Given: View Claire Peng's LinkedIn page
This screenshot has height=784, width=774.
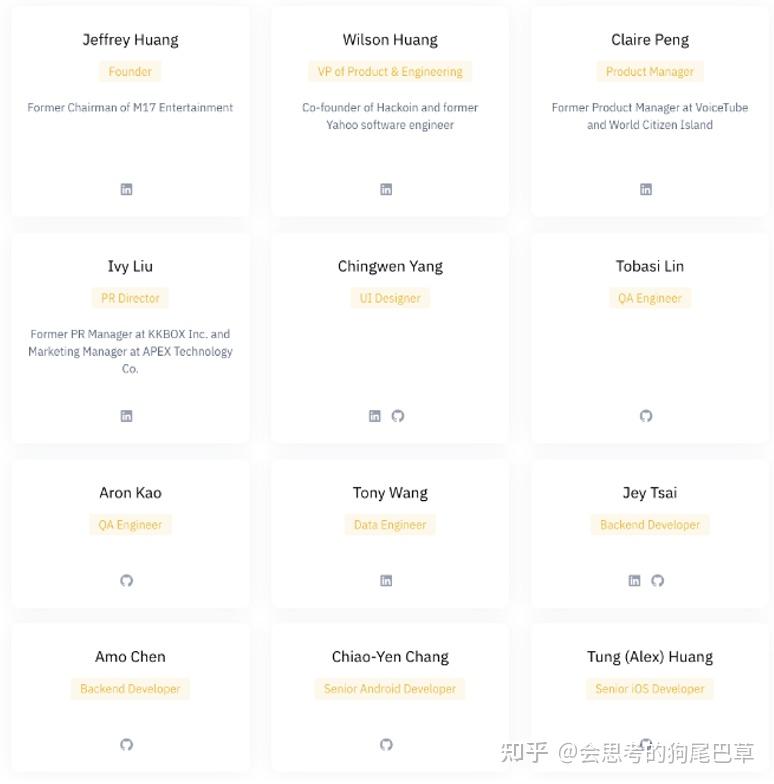Looking at the screenshot, I should [x=646, y=189].
